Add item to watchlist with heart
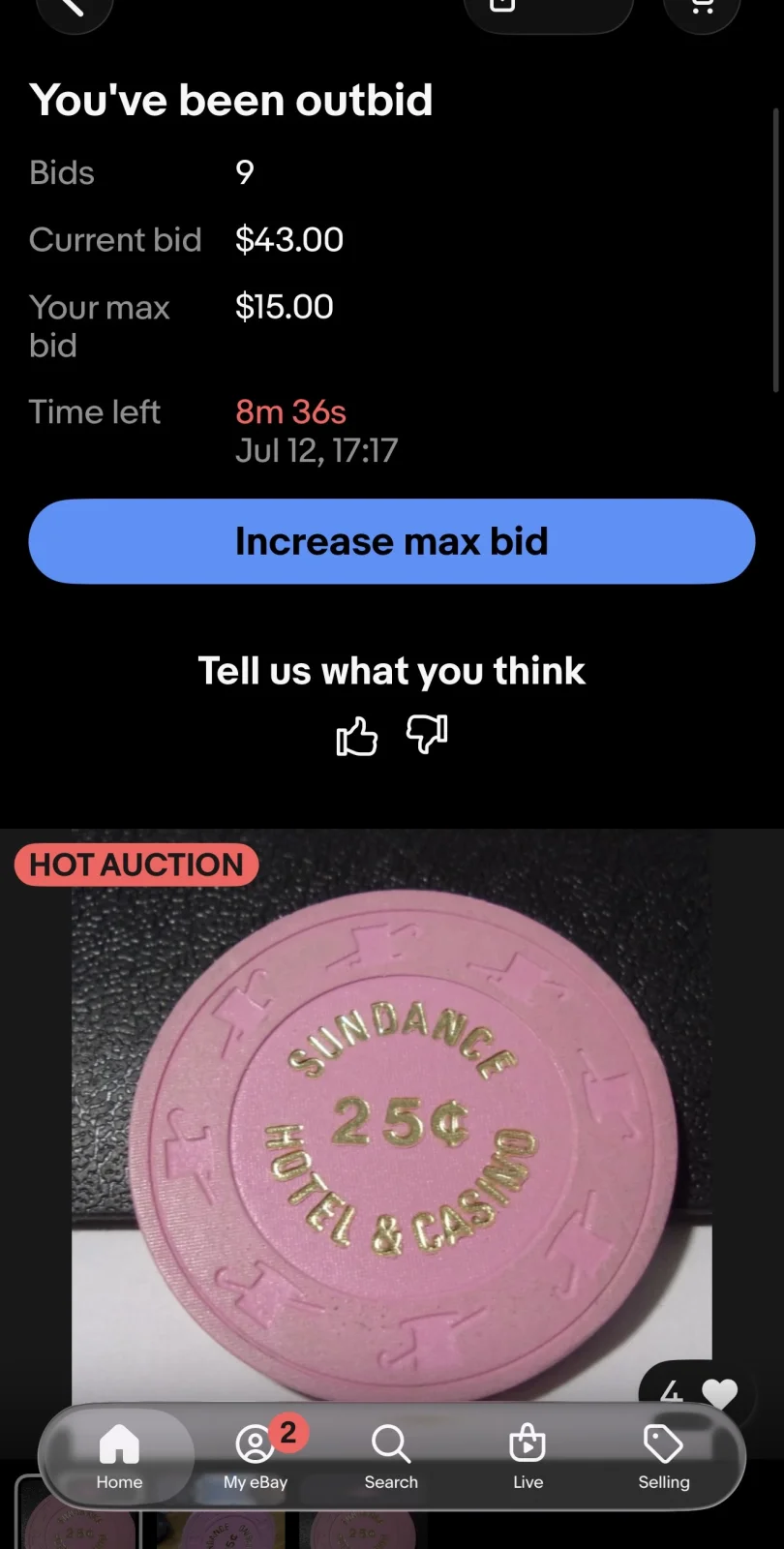Viewport: 784px width, 1549px height. coord(719,1393)
